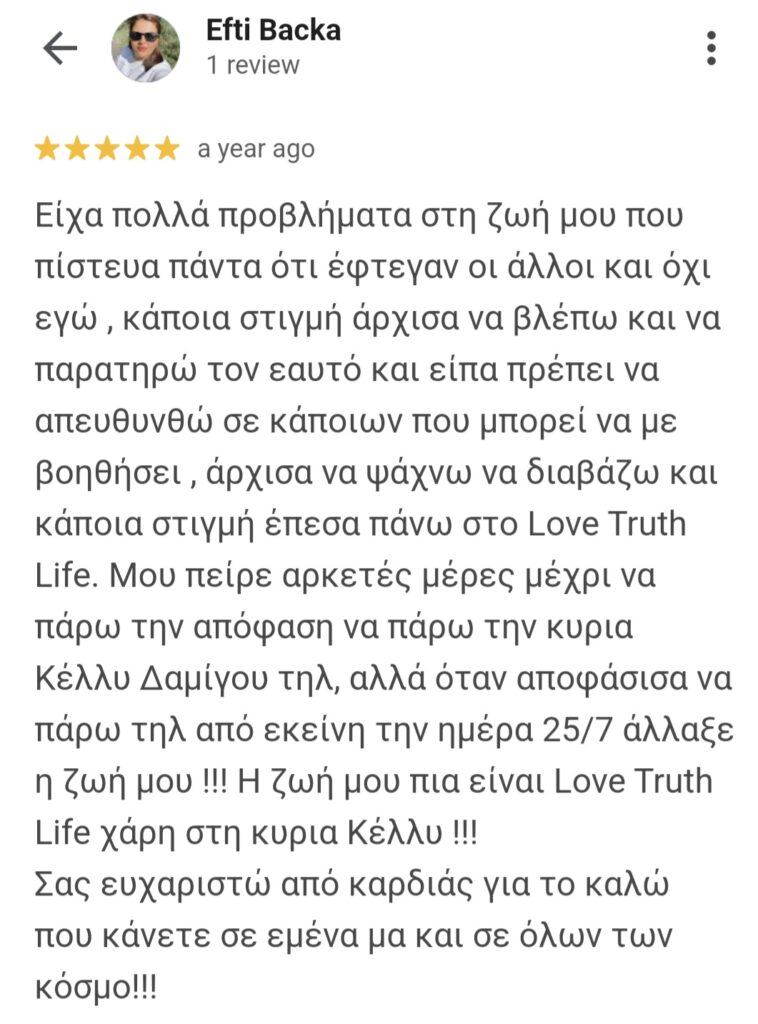Go back with the arrow icon
This screenshot has height=1024, width=758.
(60, 48)
